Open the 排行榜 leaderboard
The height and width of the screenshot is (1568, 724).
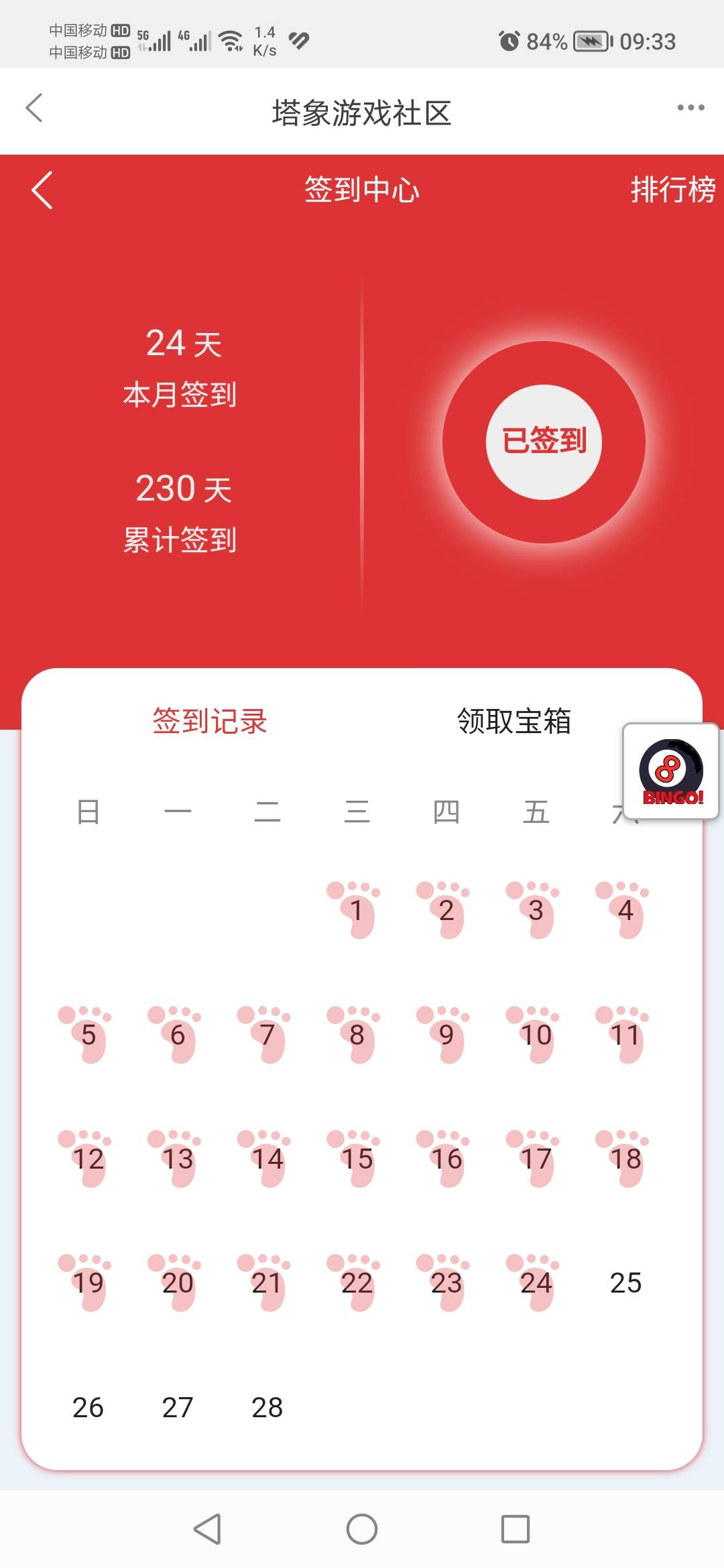(672, 190)
